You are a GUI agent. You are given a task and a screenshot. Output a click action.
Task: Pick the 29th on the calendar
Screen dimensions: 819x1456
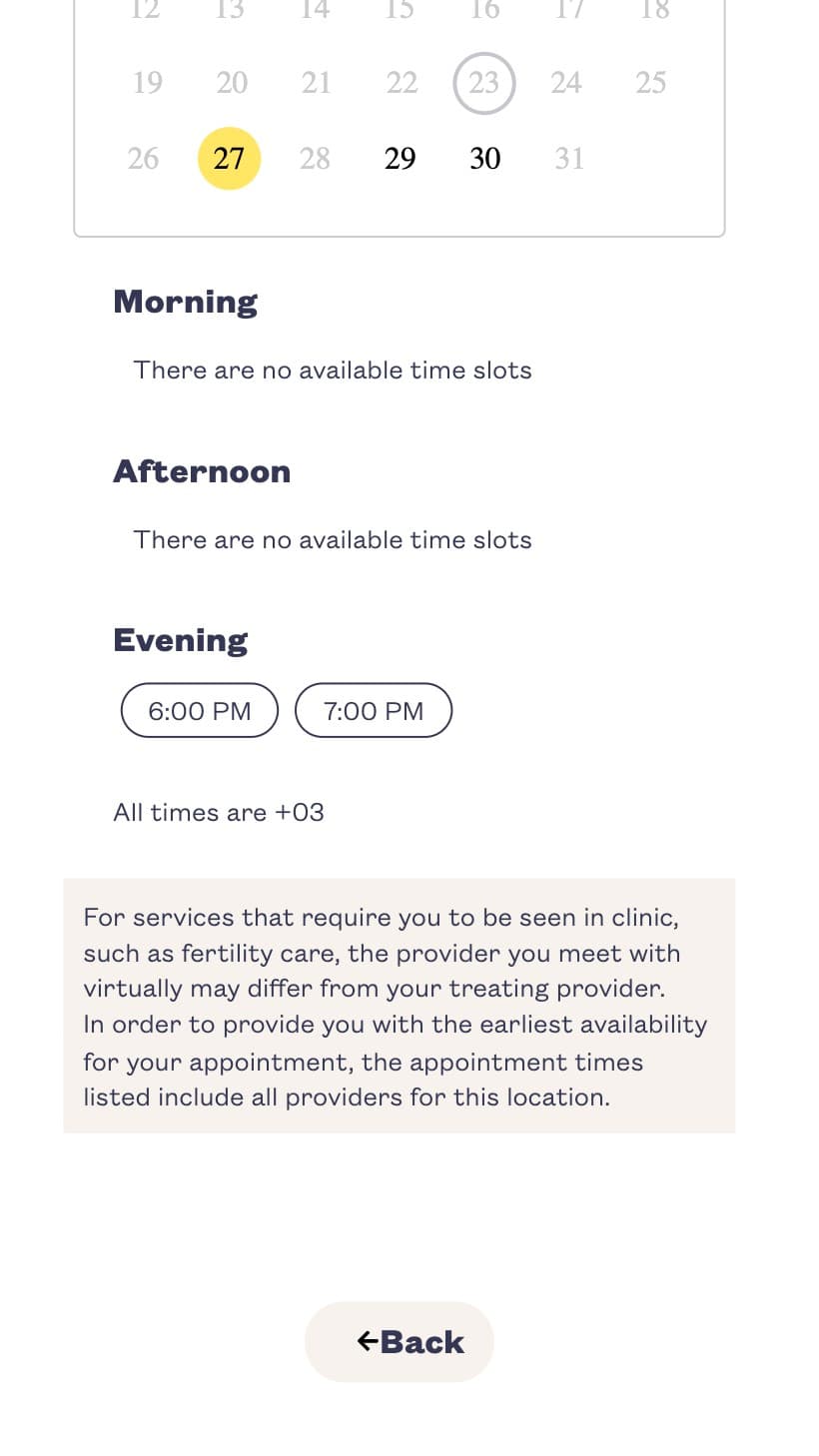400,158
